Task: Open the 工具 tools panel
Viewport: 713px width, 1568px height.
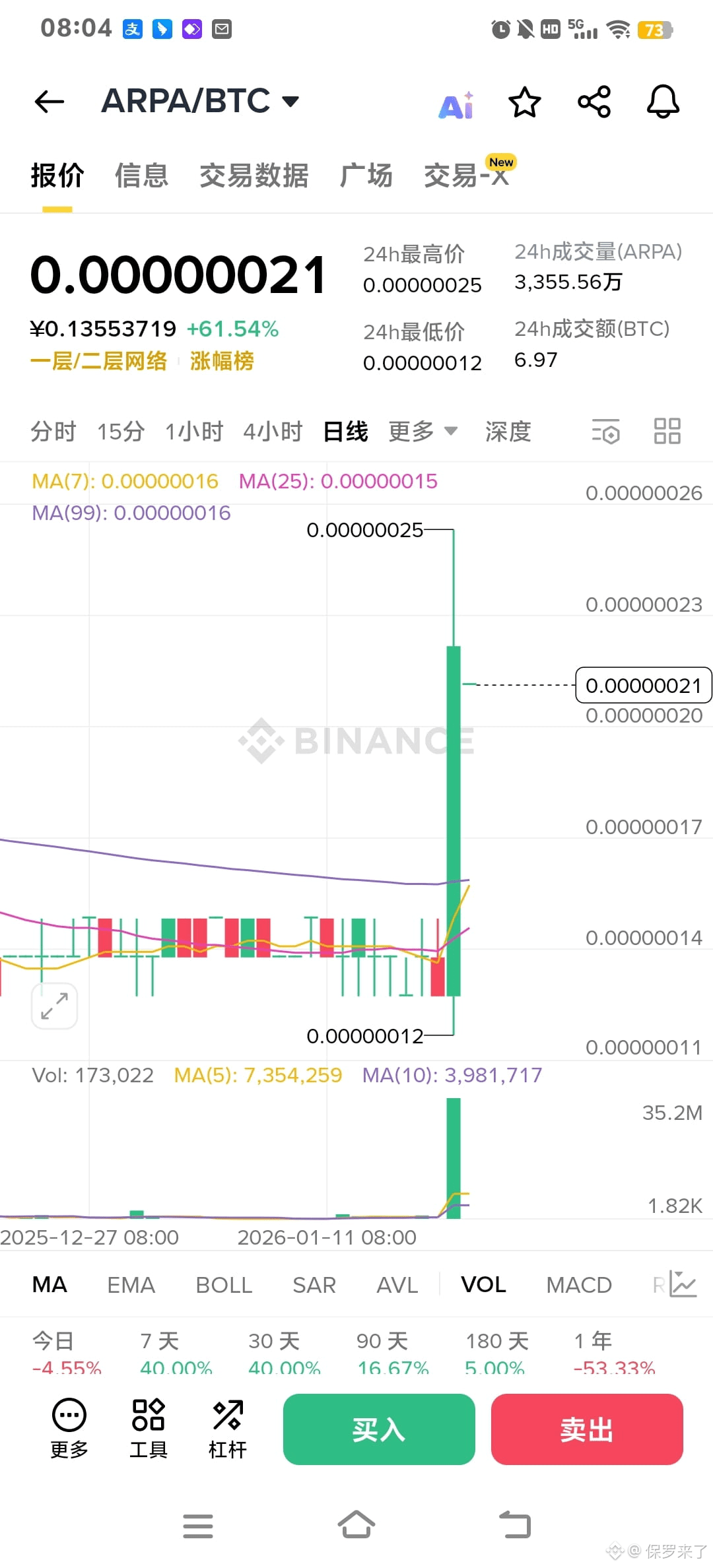Action: 147,1427
